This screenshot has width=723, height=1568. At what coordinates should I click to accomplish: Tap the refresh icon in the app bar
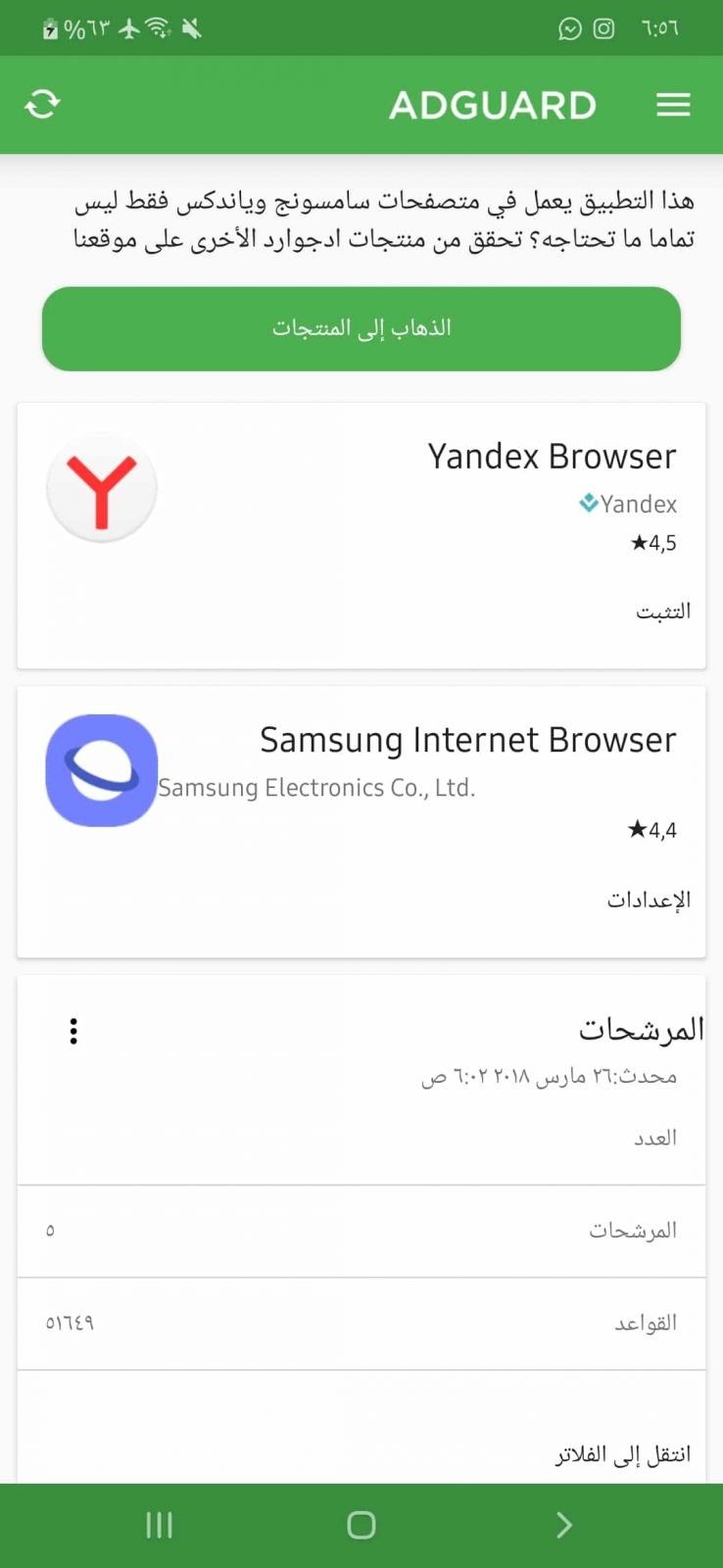pos(42,104)
